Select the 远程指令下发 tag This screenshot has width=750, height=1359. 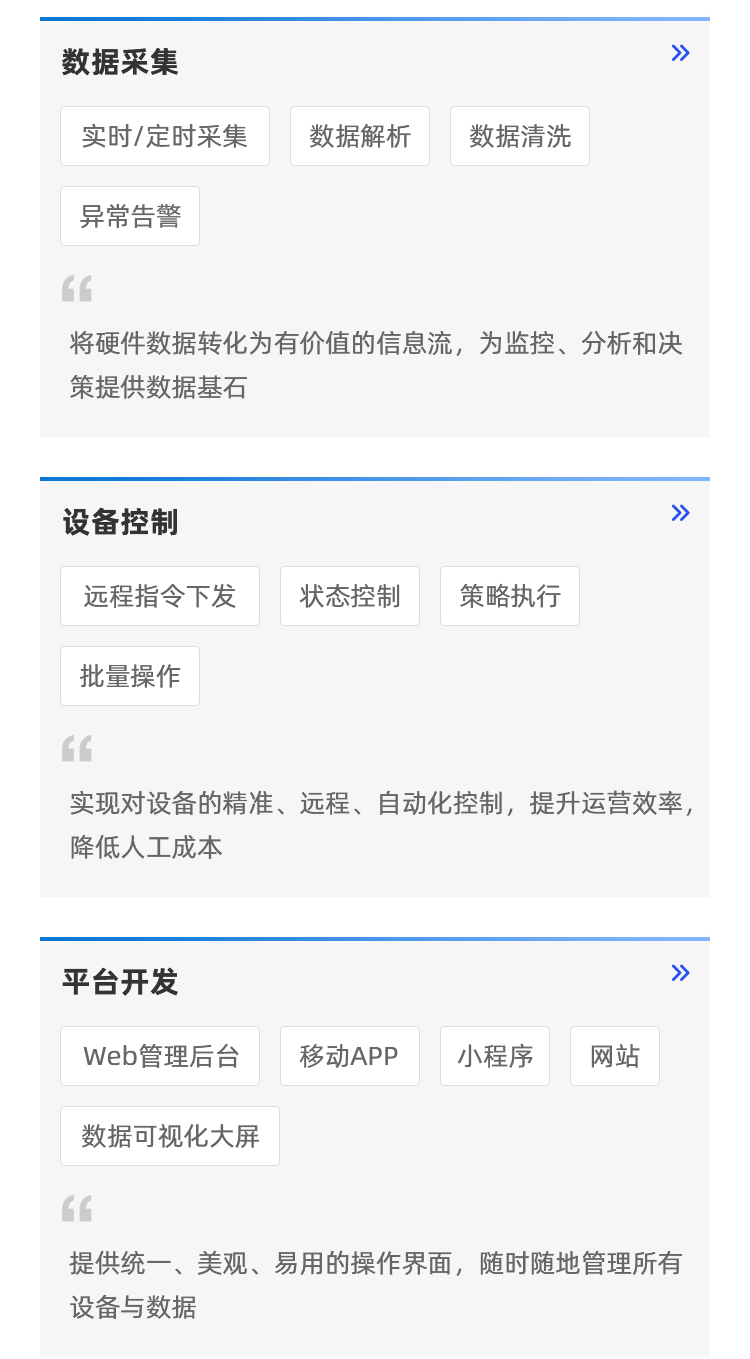coord(160,596)
